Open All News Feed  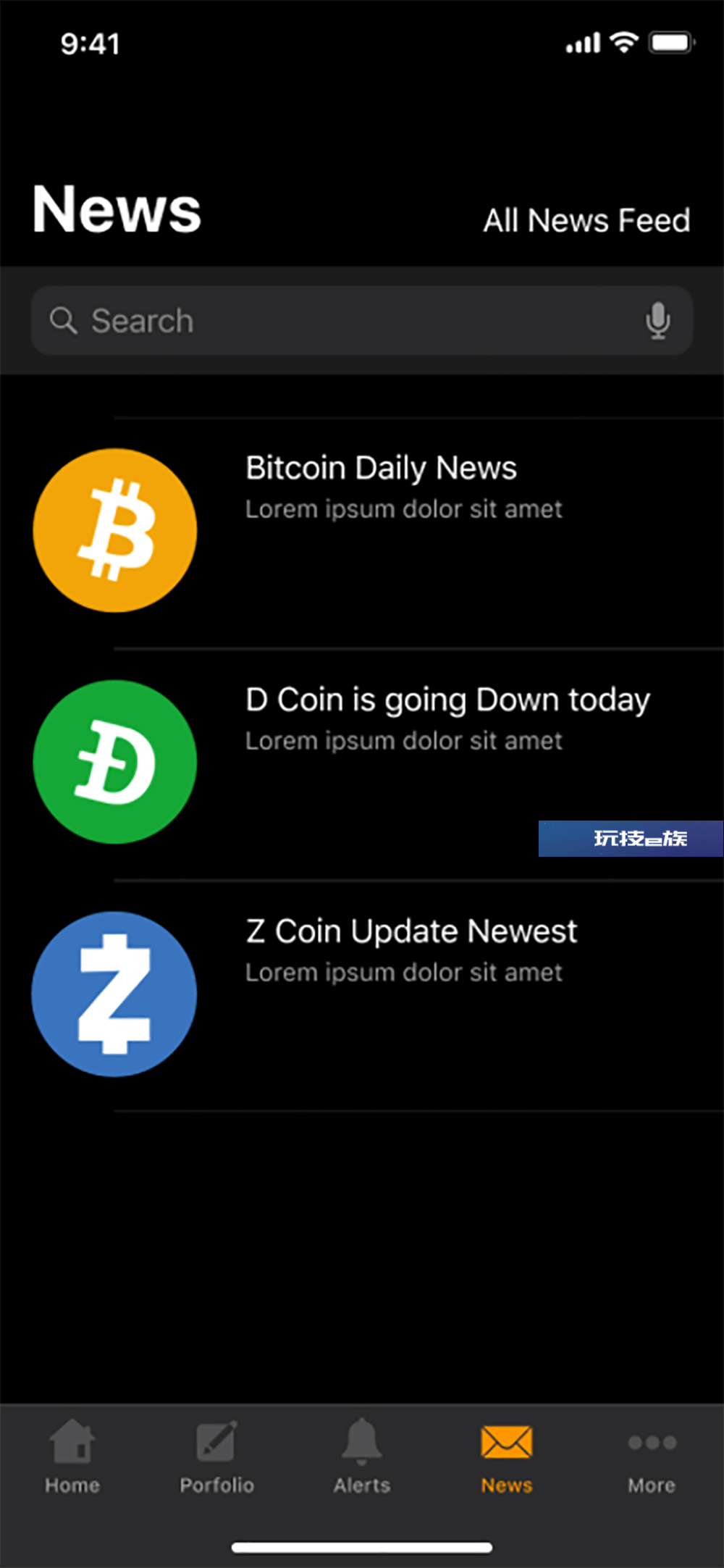[x=586, y=220]
